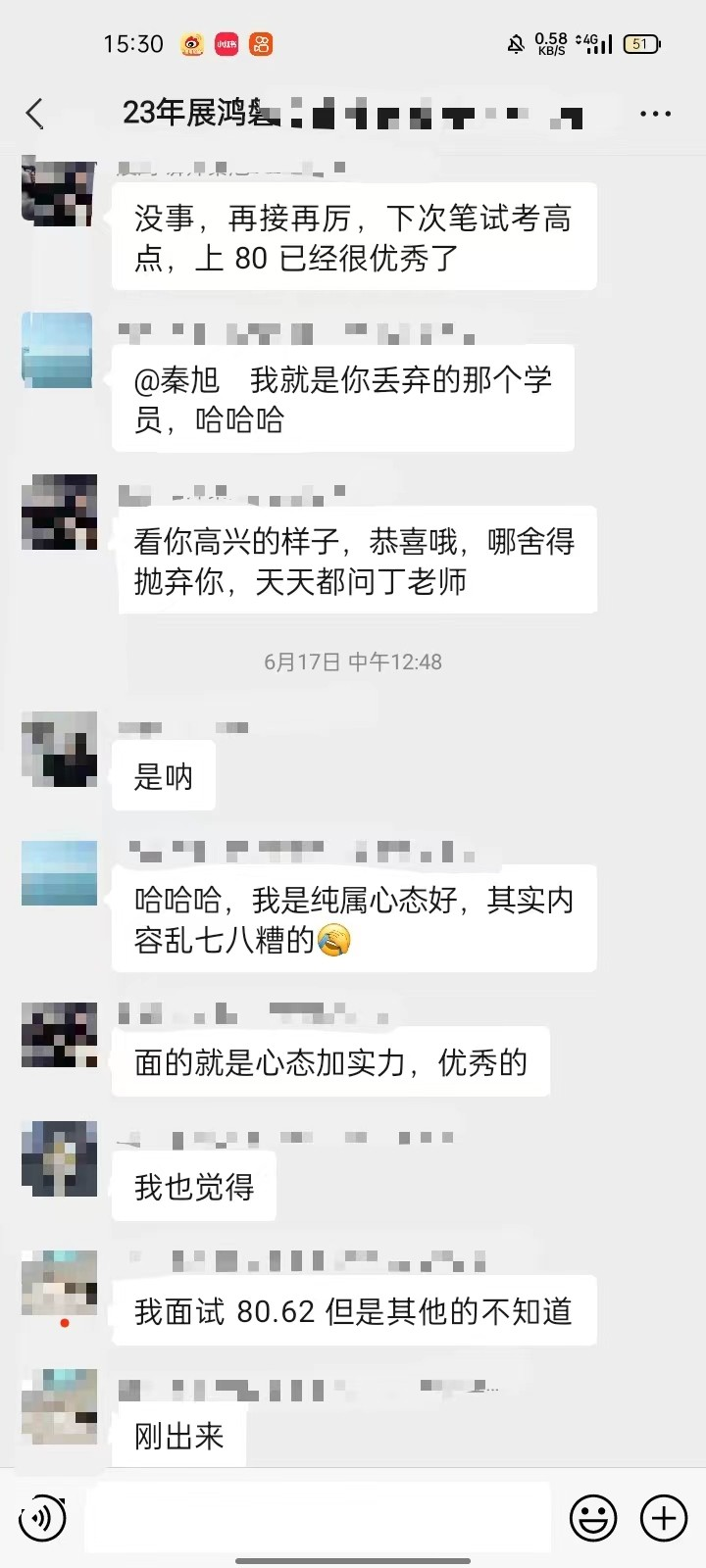
Task: Open avatar beside 看你高兴的样子 message
Action: (59, 512)
